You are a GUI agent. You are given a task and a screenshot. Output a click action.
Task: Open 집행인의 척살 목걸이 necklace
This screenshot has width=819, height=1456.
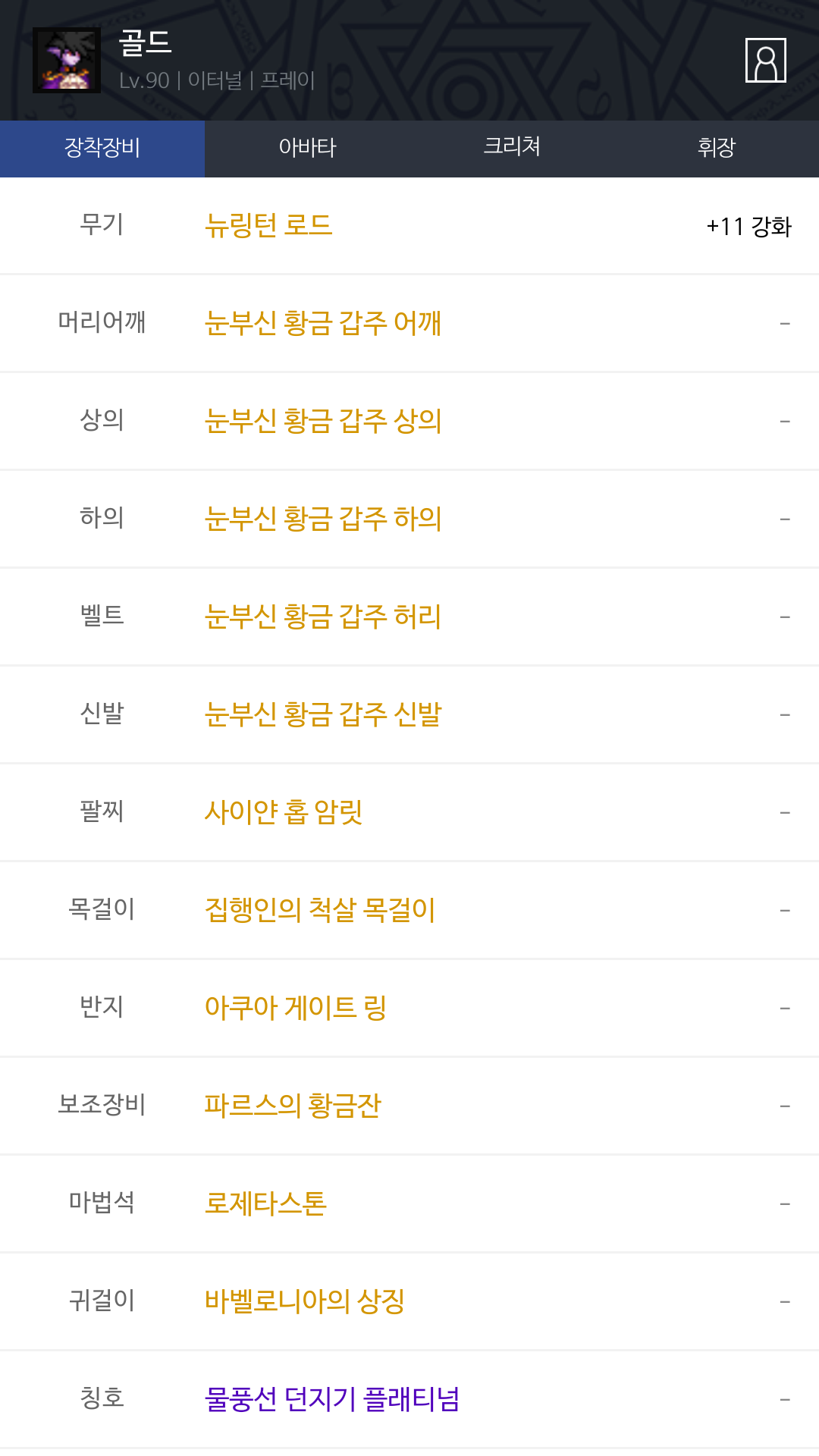409,910
